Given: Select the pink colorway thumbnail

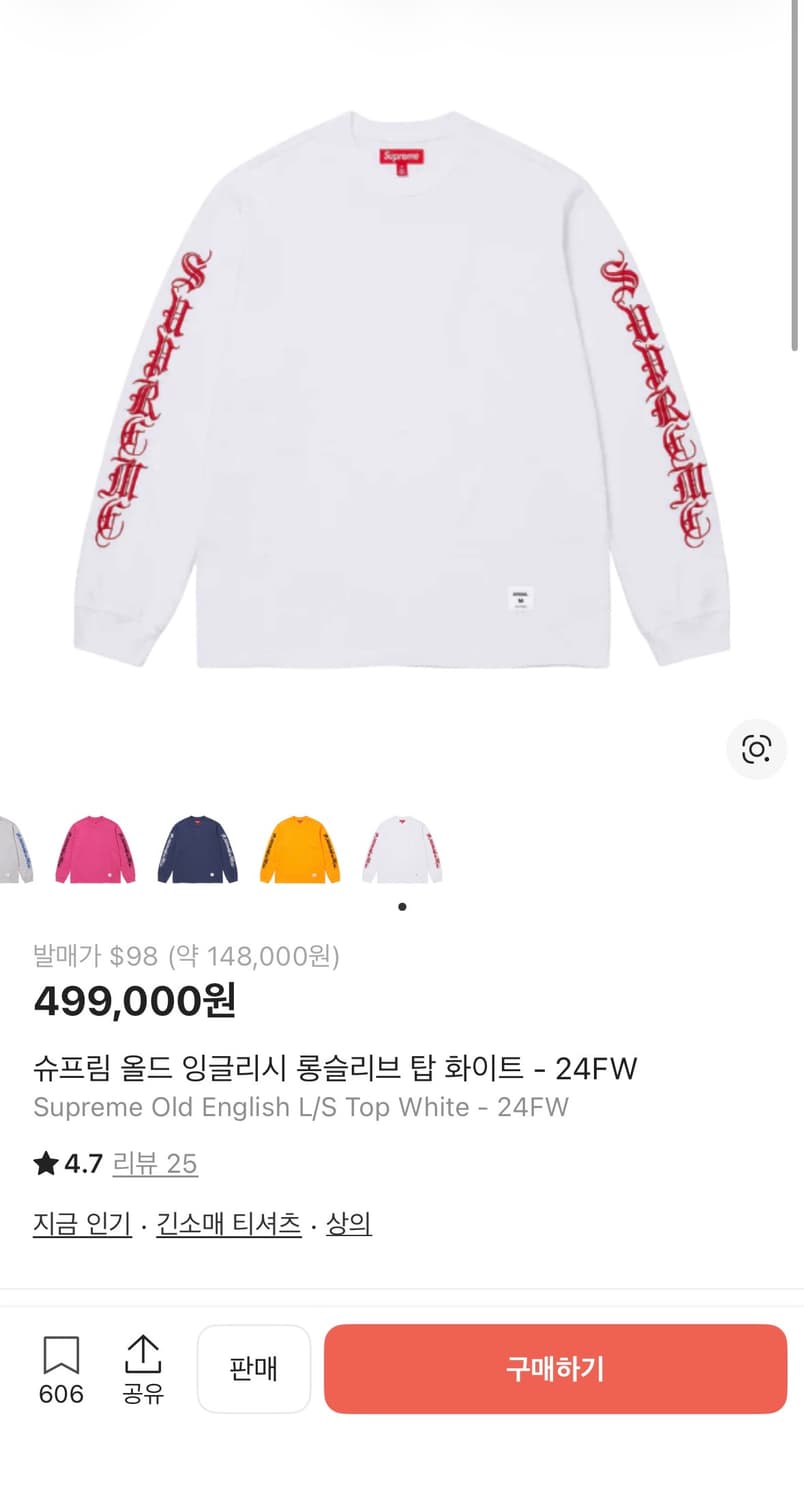Looking at the screenshot, I should coord(93,849).
